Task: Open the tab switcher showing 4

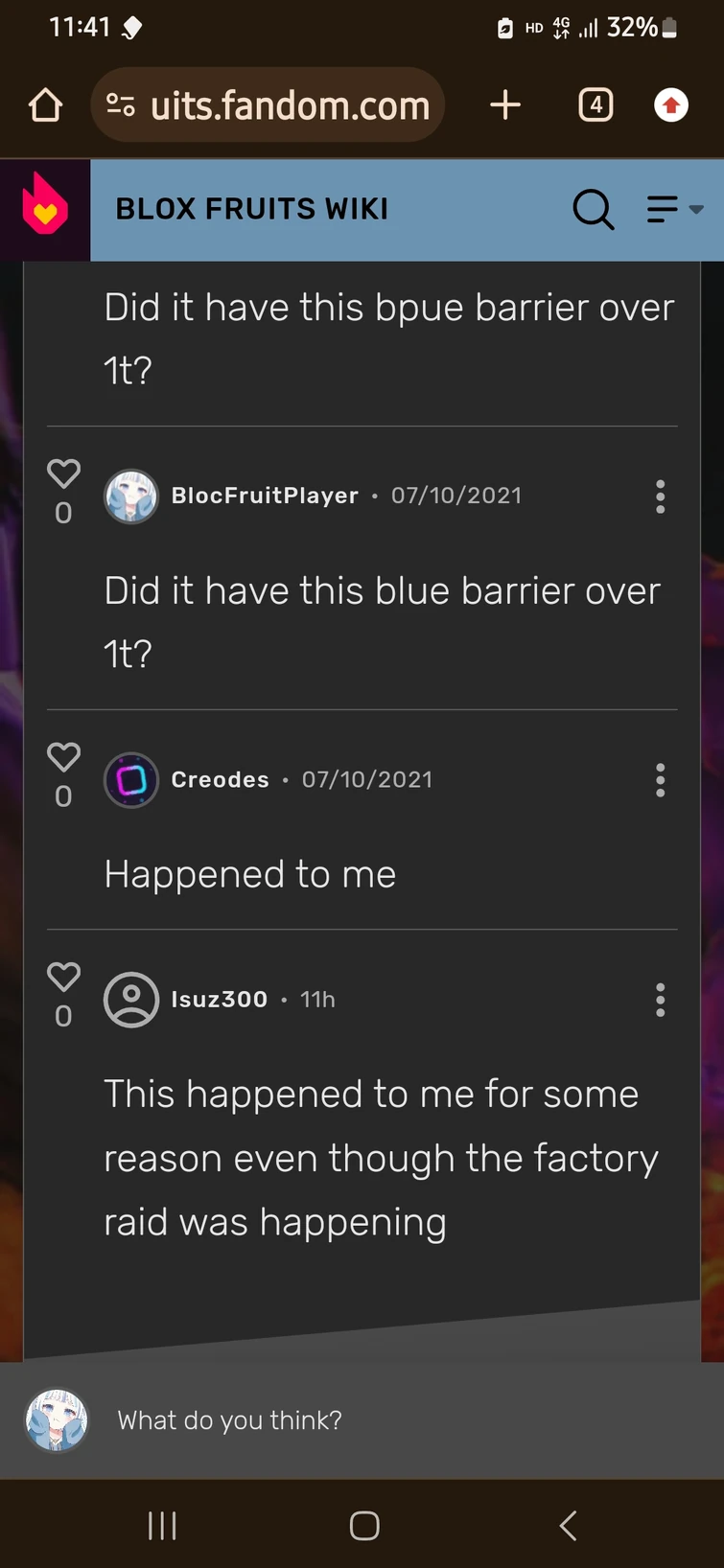Action: pyautogui.click(x=596, y=104)
